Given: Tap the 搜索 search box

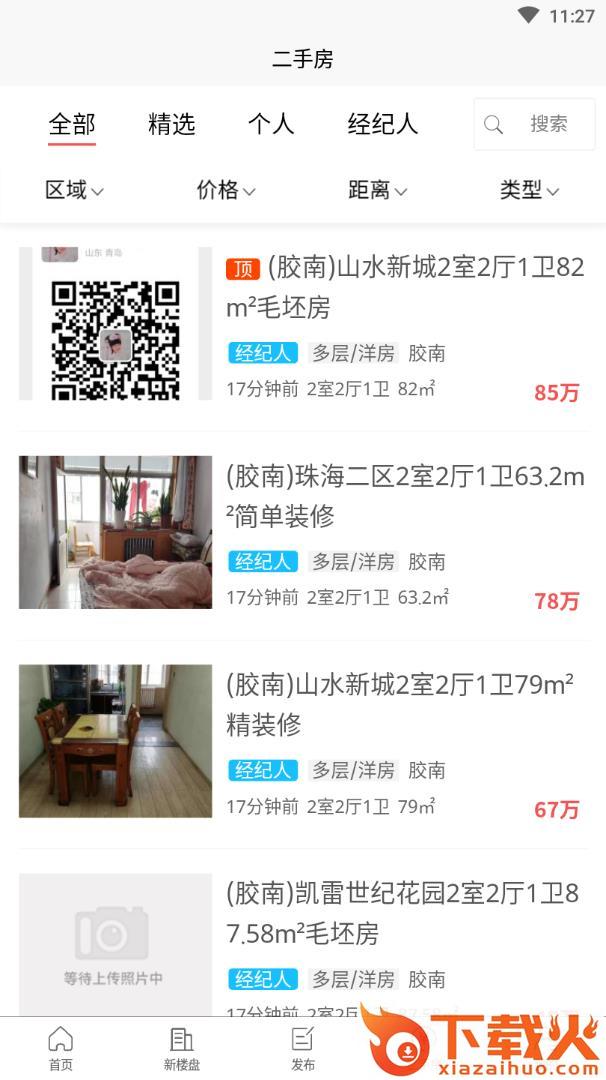Looking at the screenshot, I should pos(535,125).
